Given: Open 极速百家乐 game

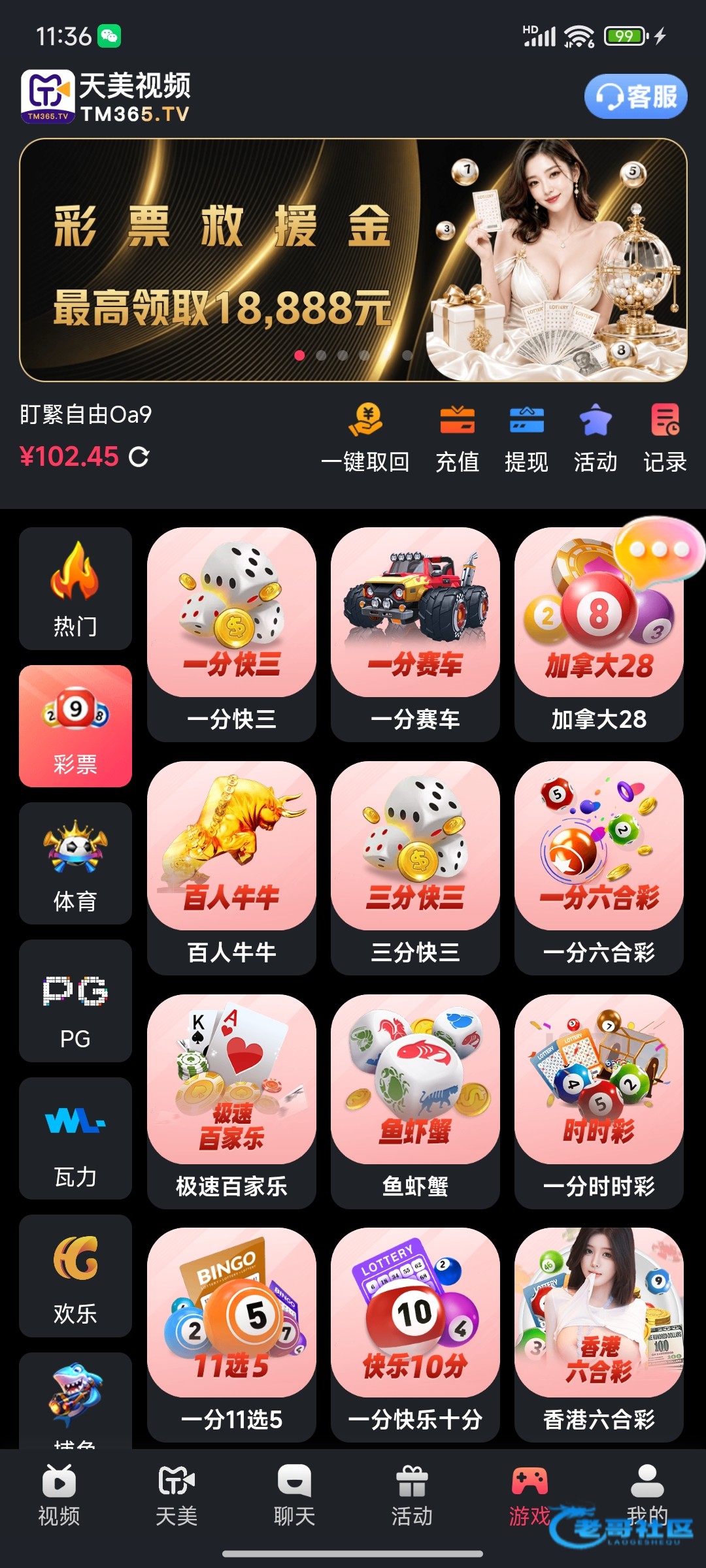Looking at the screenshot, I should click(x=231, y=1102).
